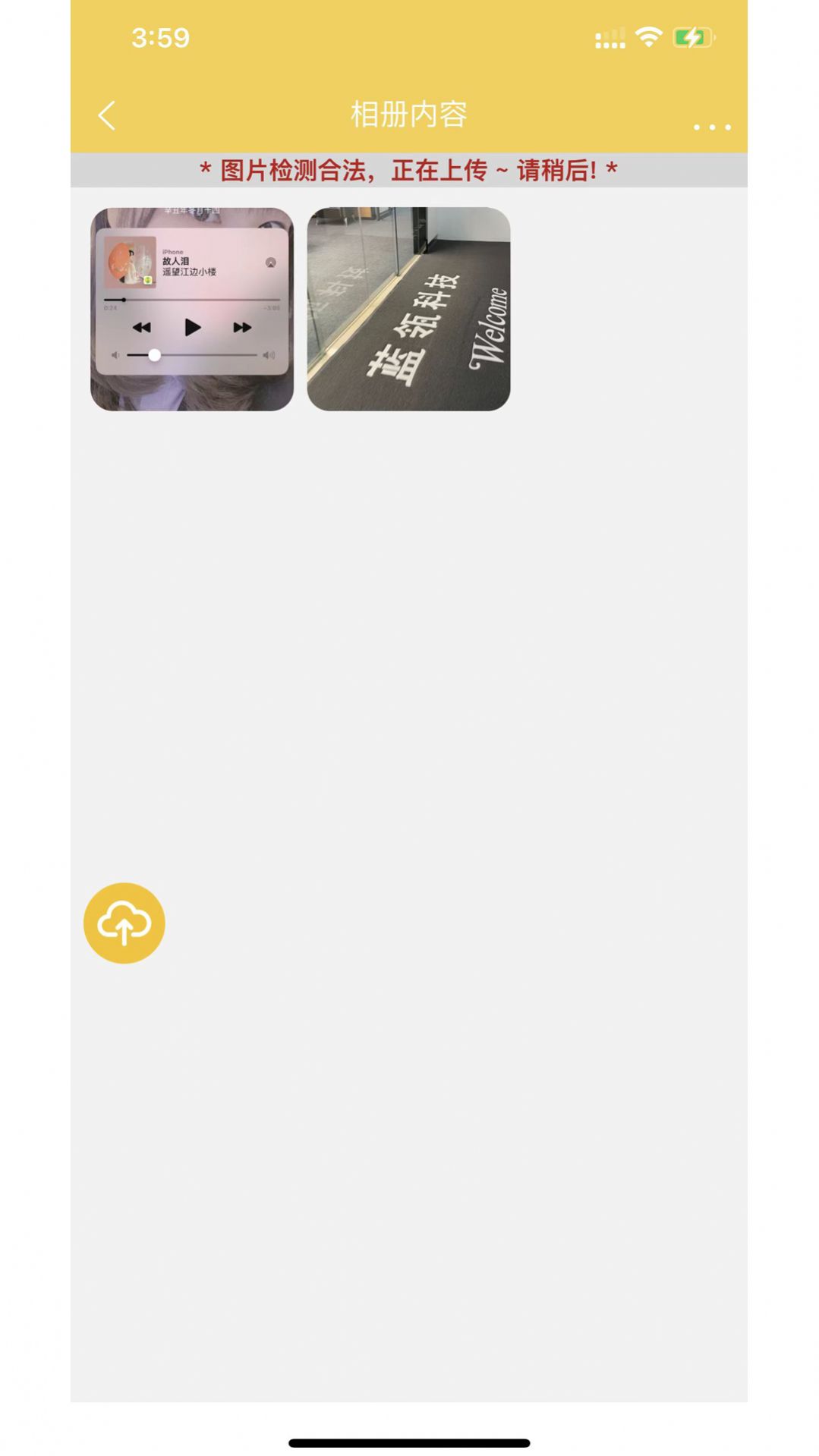Open the Welcome carpet photo
819x1456 pixels.
[x=408, y=309]
